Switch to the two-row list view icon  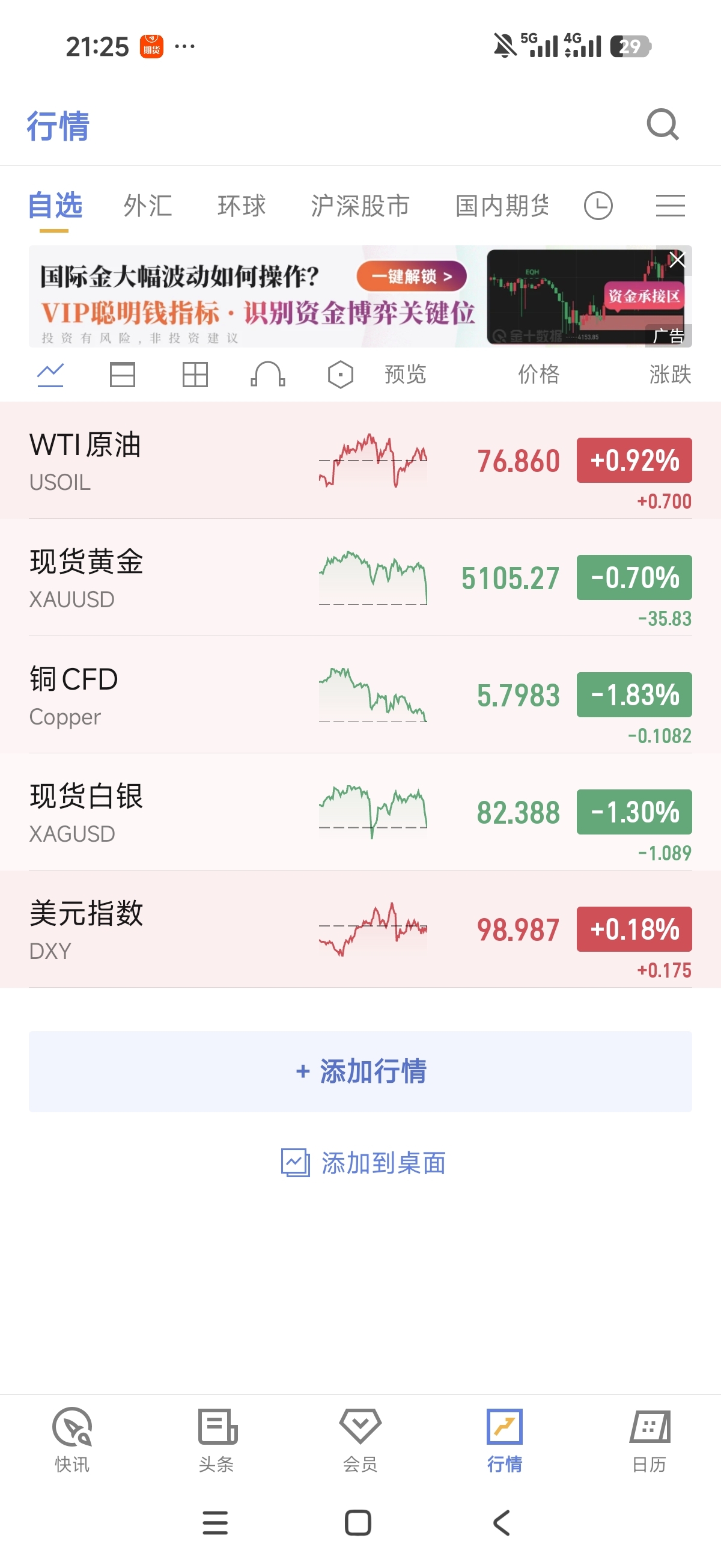(123, 375)
